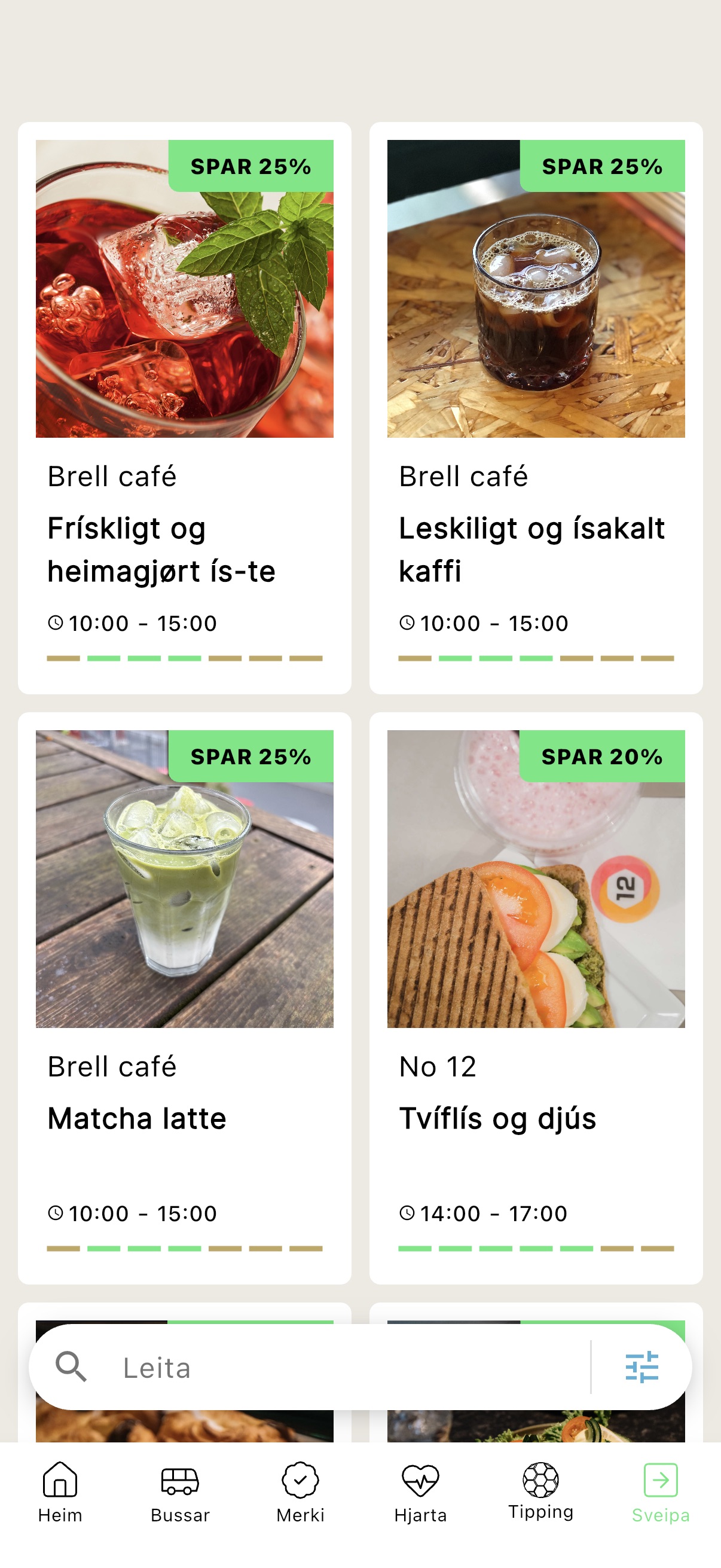Open the Leita search field
Screen dimensions: 721x1568
click(x=341, y=1367)
